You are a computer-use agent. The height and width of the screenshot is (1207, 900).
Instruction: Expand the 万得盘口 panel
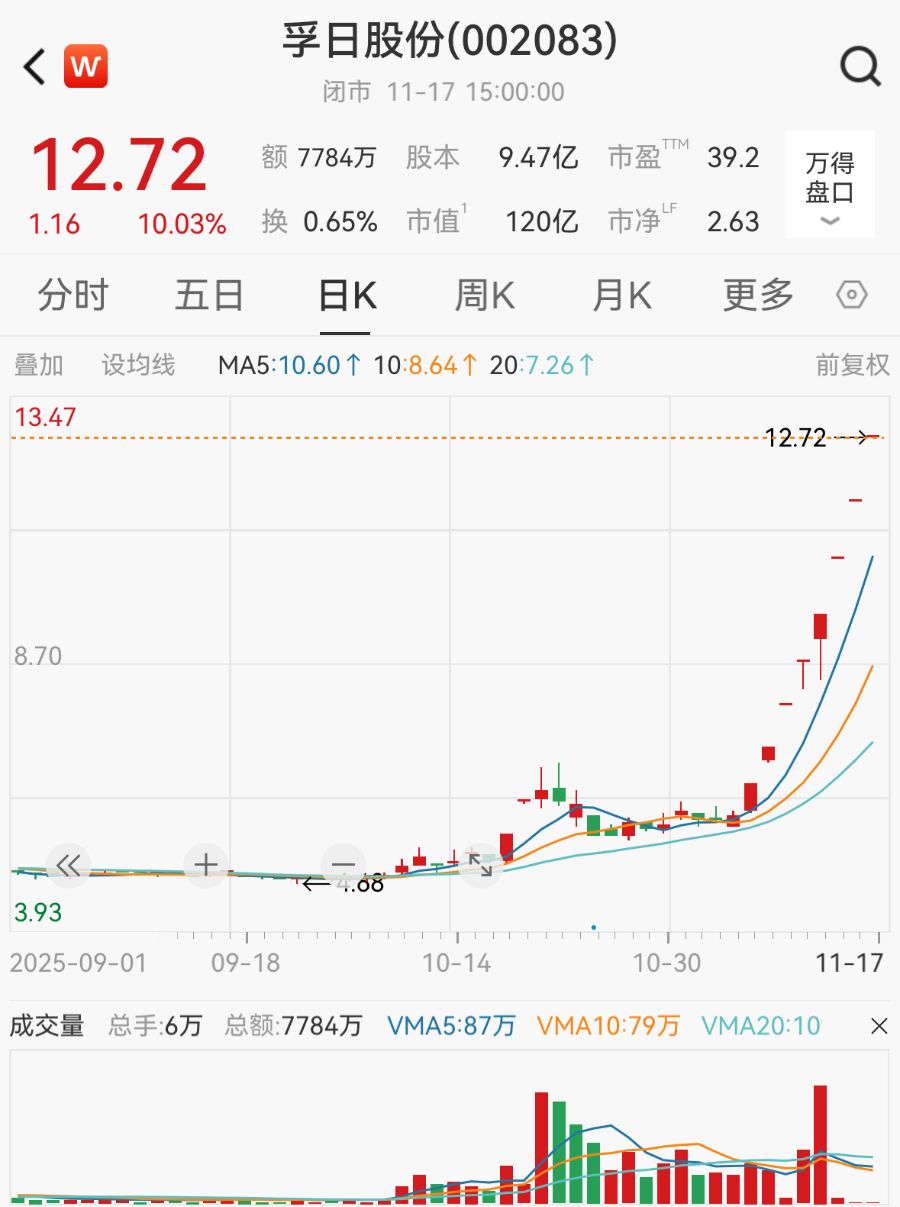pyautogui.click(x=829, y=186)
